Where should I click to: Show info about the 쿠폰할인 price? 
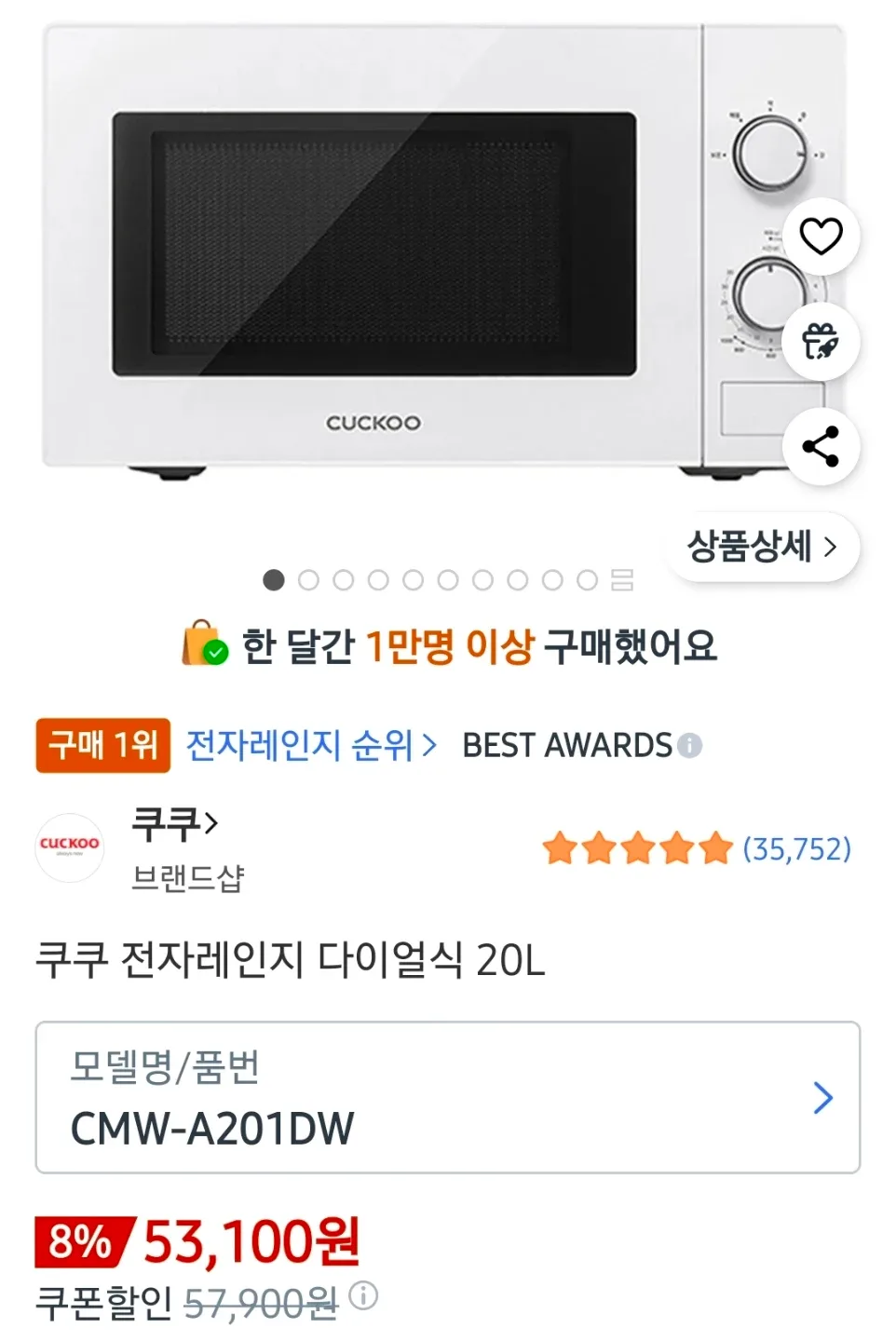pyautogui.click(x=363, y=1295)
